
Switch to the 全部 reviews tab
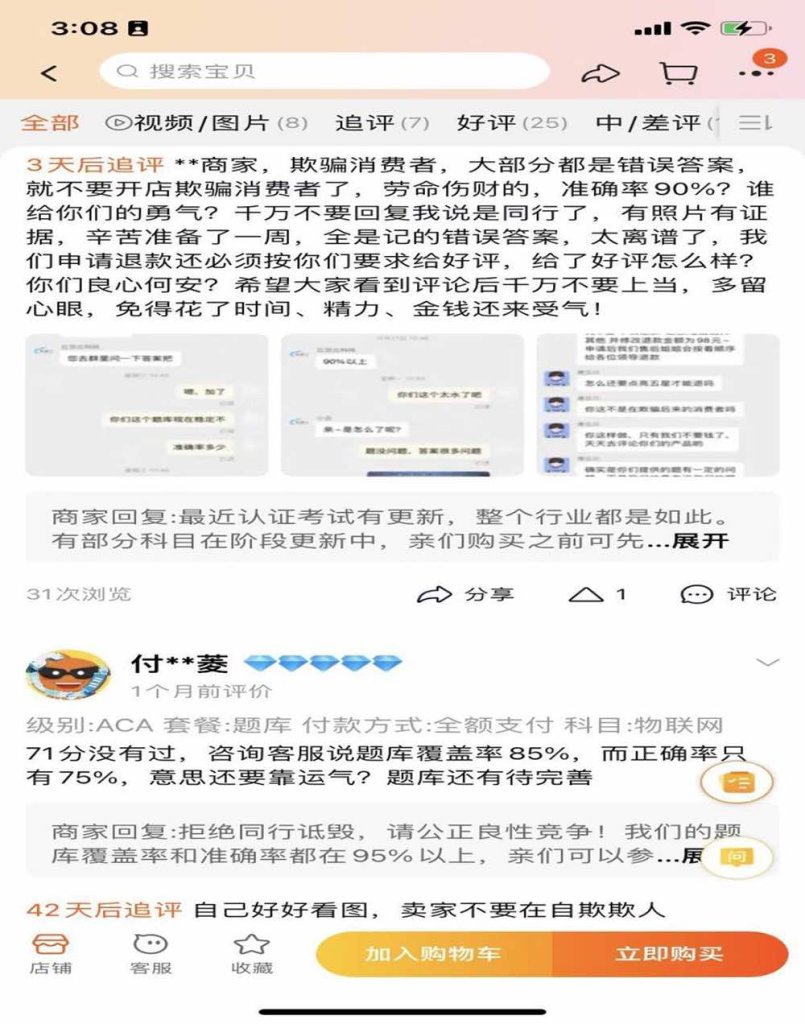click(x=49, y=123)
